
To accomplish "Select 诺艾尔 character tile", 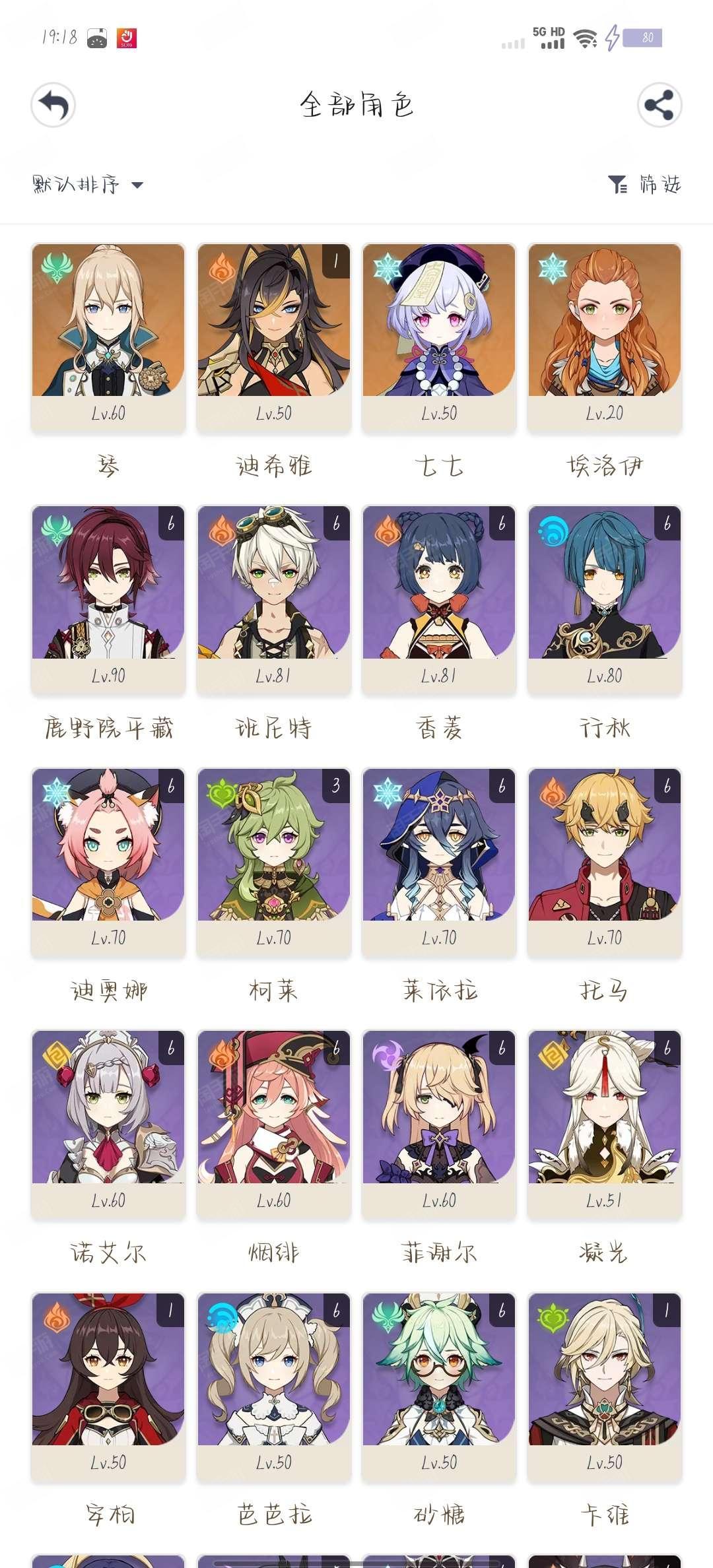I will tap(108, 1125).
